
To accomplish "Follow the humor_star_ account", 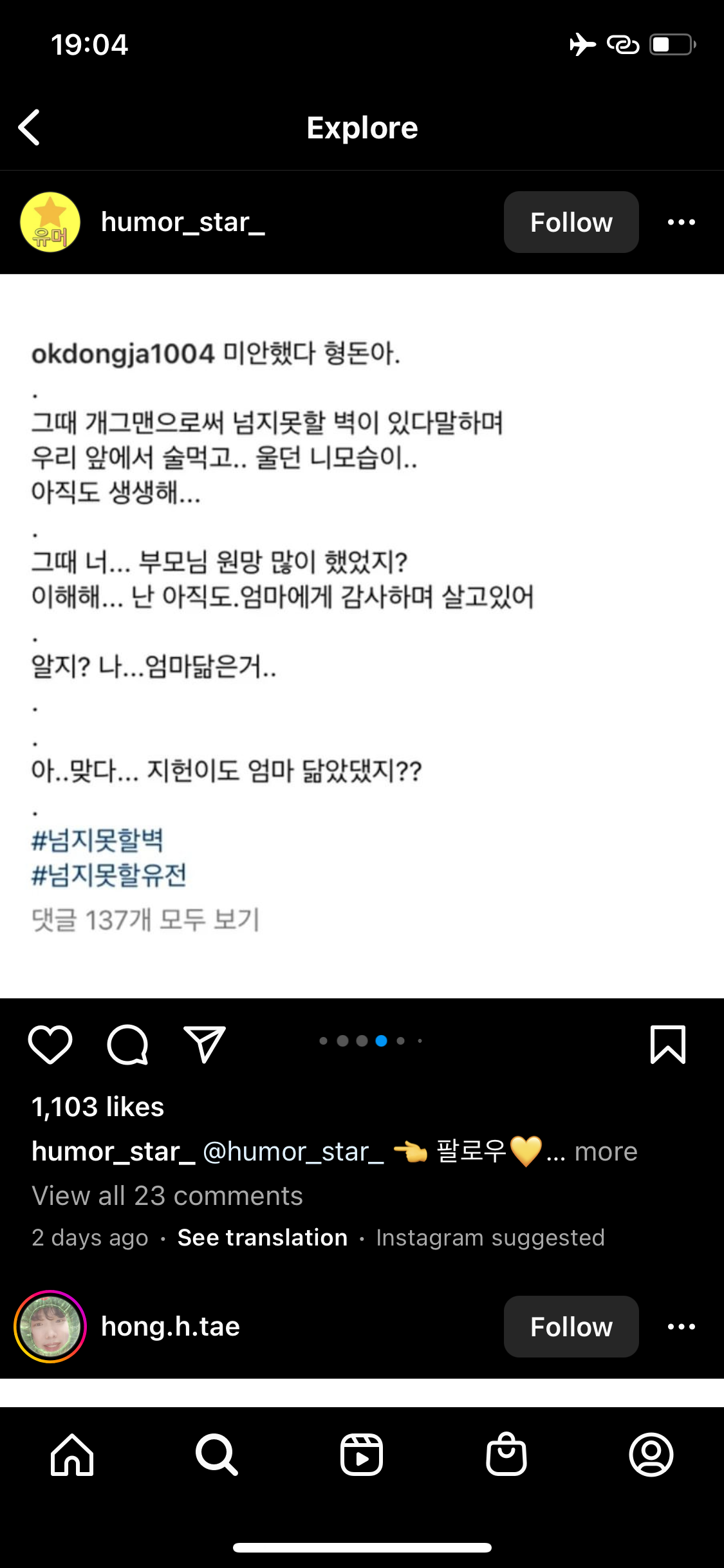I will [x=571, y=222].
